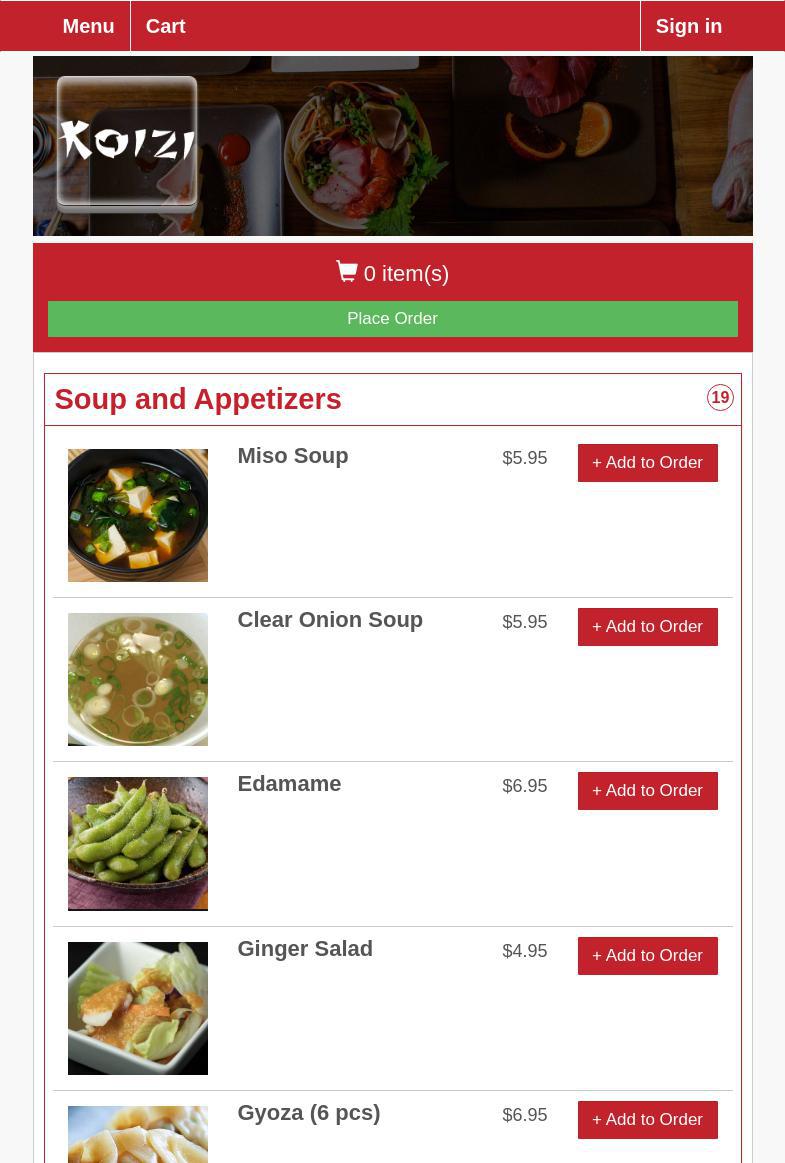The height and width of the screenshot is (1163, 785).
Task: Add Clear Onion Soup to order
Action: (647, 627)
